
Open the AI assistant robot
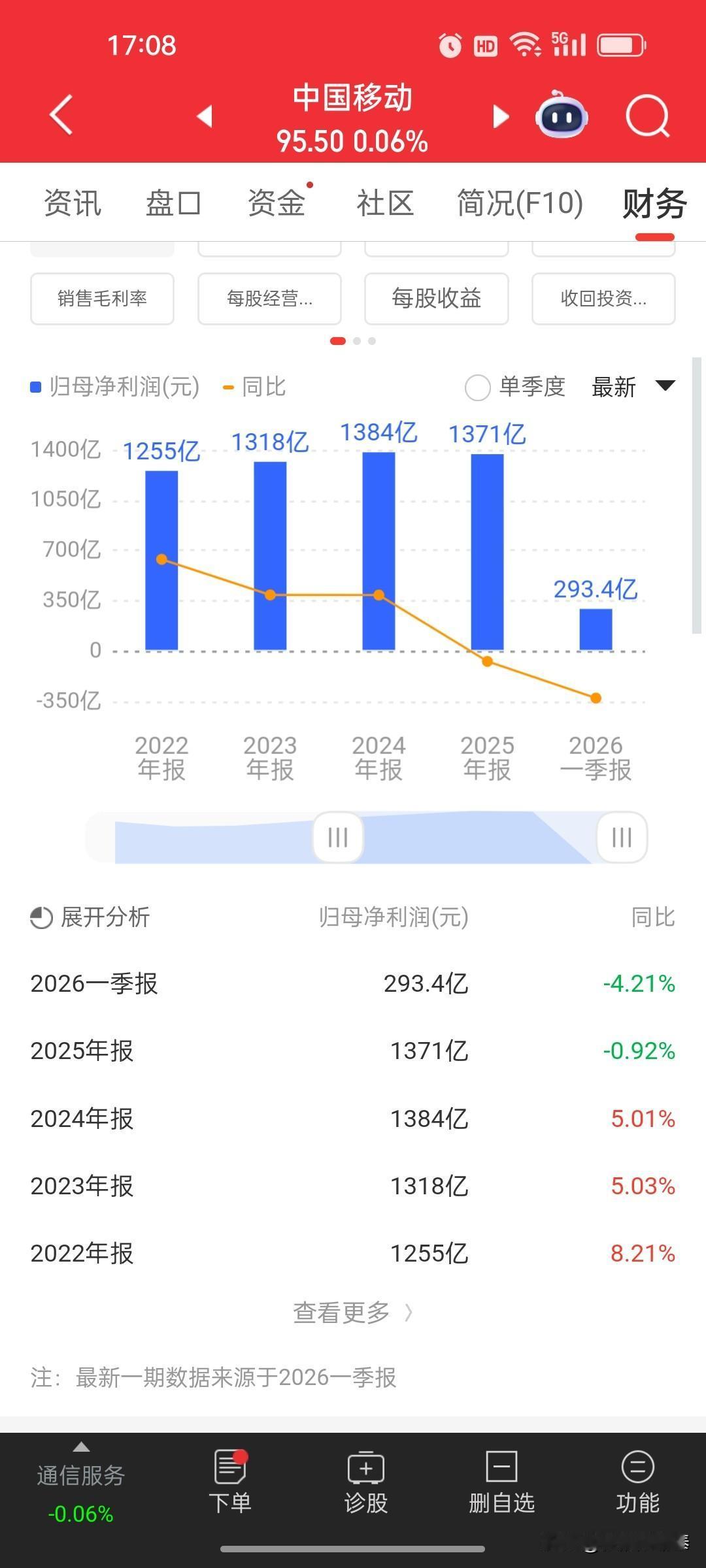pos(561,115)
